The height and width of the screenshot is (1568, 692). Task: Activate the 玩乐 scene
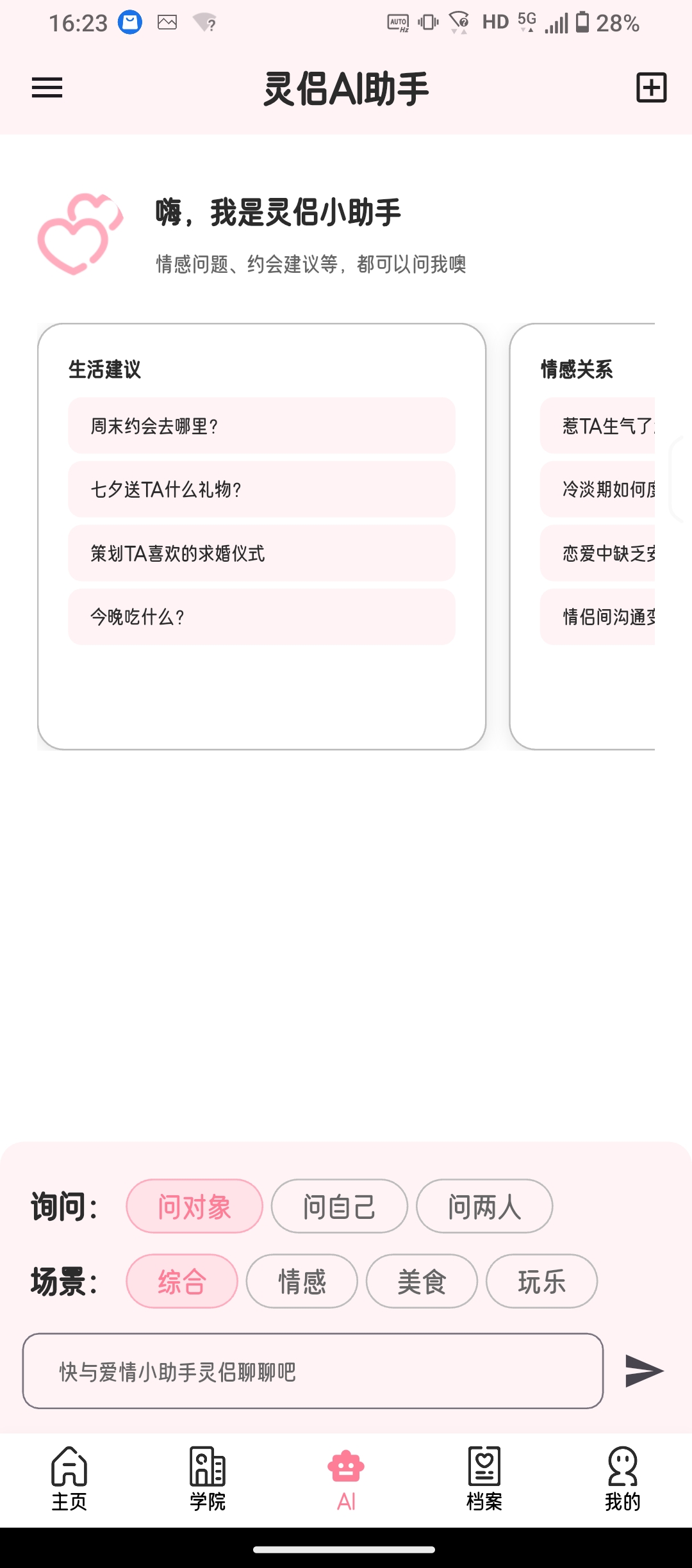541,1281
